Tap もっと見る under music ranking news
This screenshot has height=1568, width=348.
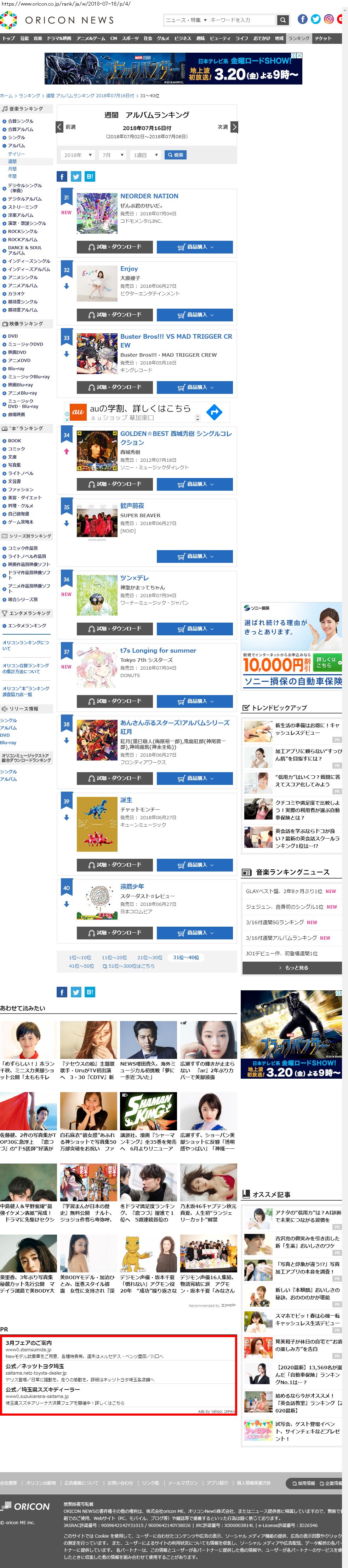click(x=292, y=968)
